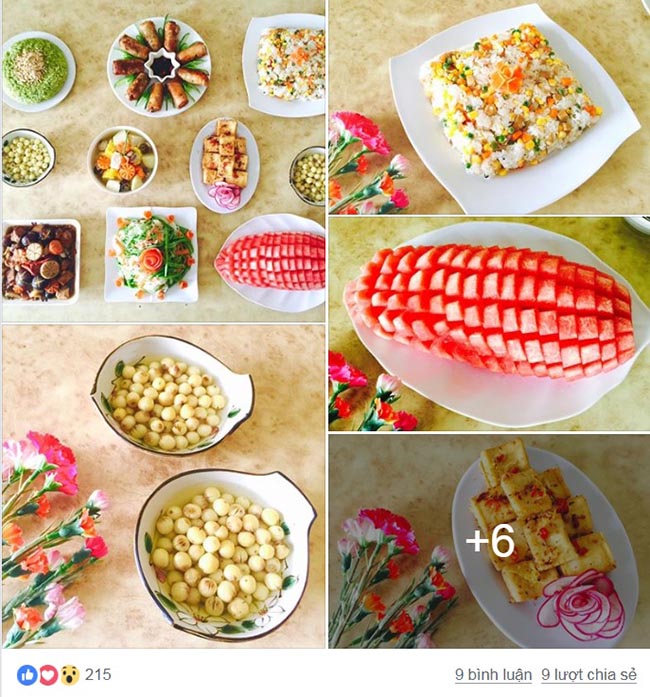
Task: Open the lotus seed bowls photo
Action: click(163, 487)
